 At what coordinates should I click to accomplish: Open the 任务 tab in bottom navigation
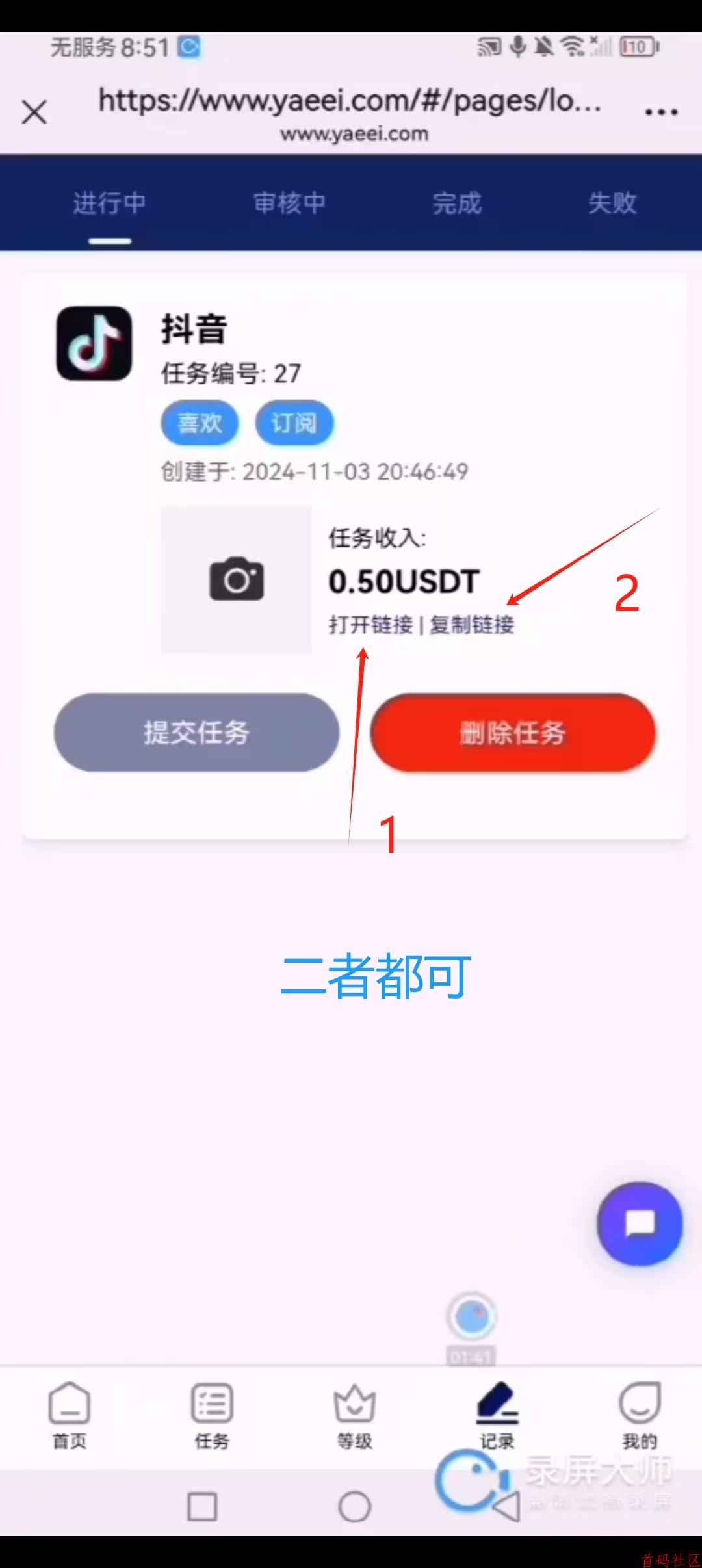tap(212, 1415)
